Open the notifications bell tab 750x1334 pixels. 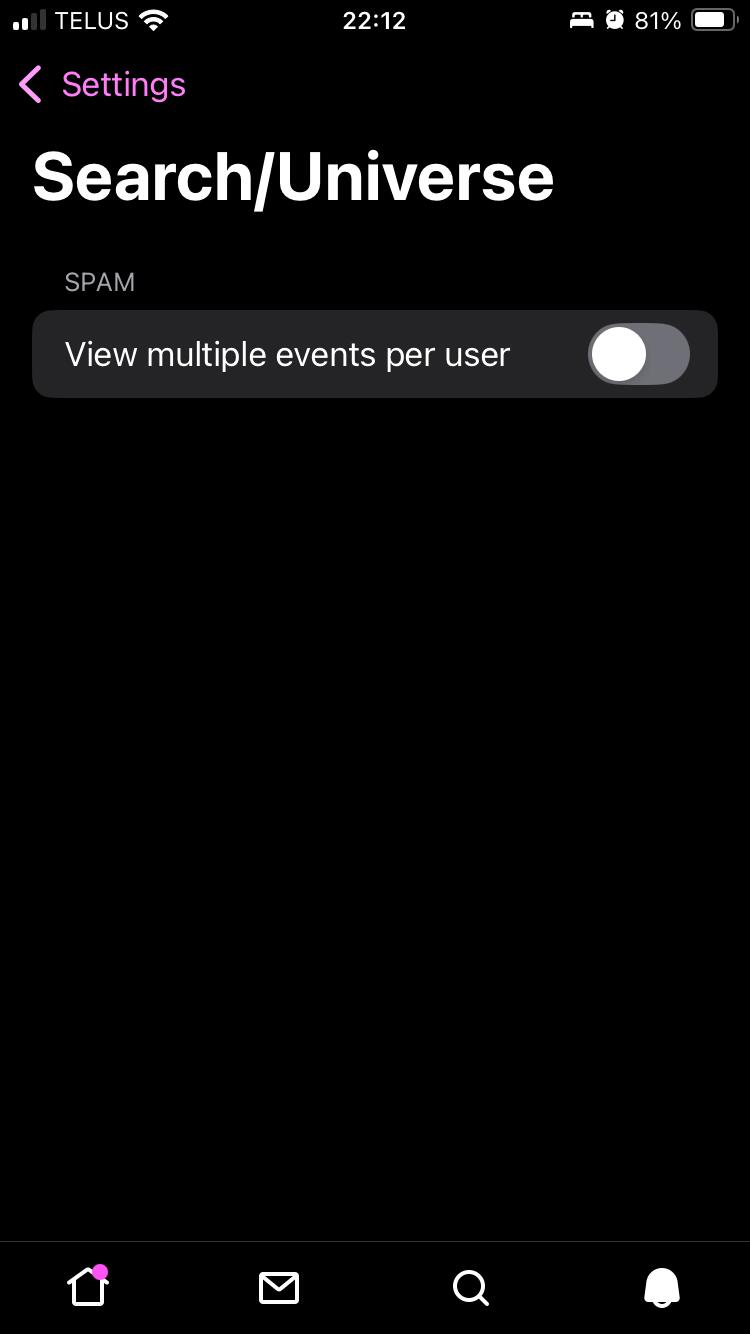point(661,1288)
